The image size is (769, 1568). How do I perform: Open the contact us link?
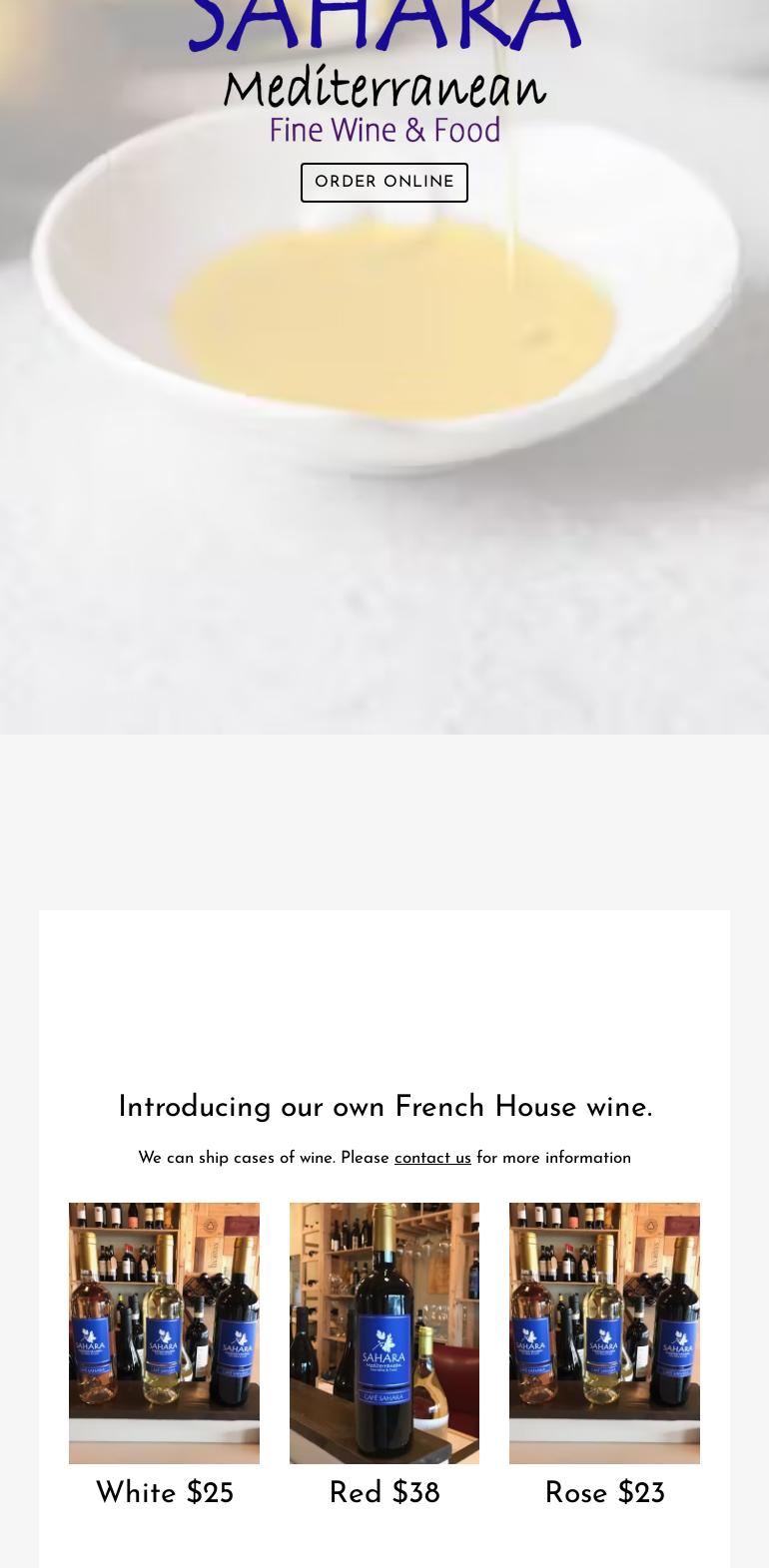click(x=432, y=1159)
